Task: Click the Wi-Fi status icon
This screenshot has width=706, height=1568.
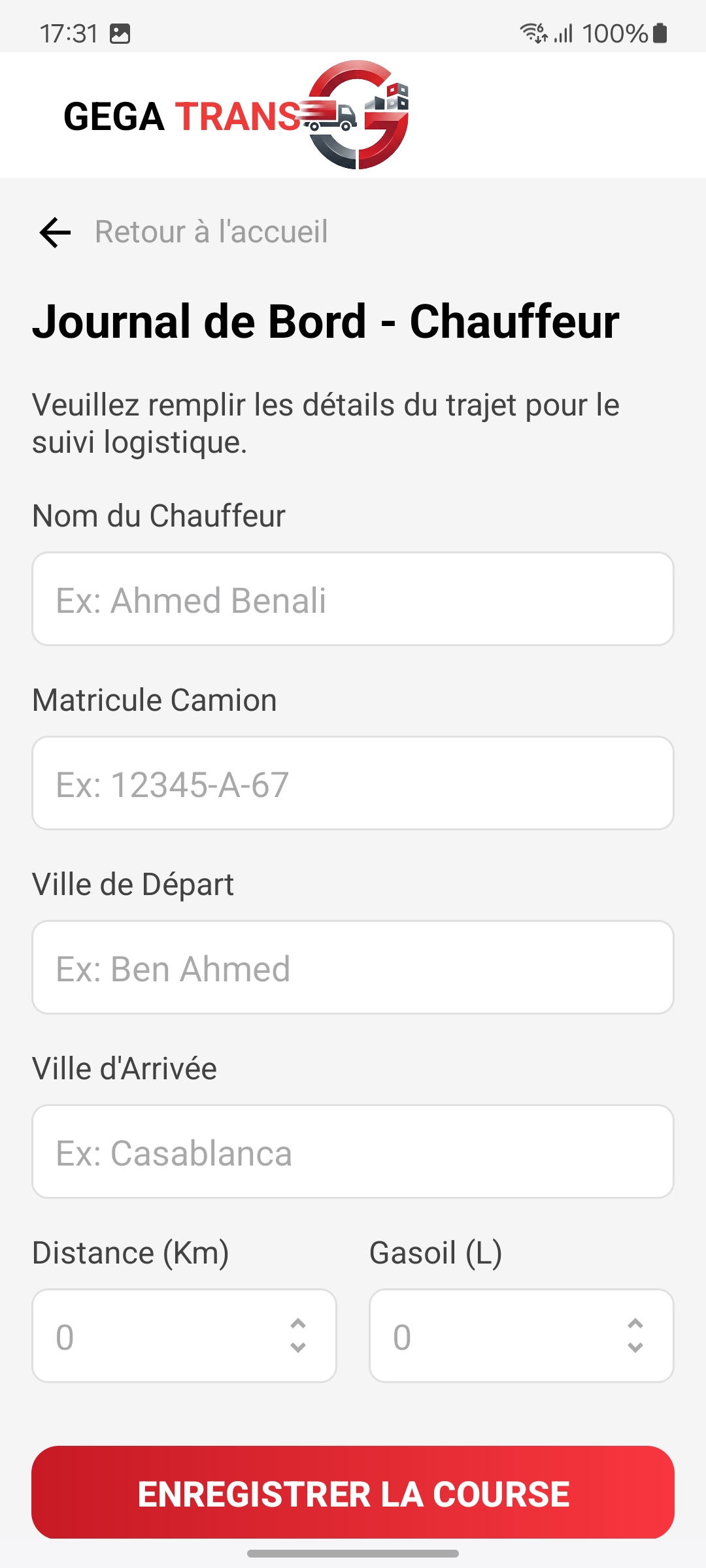Action: point(531,31)
